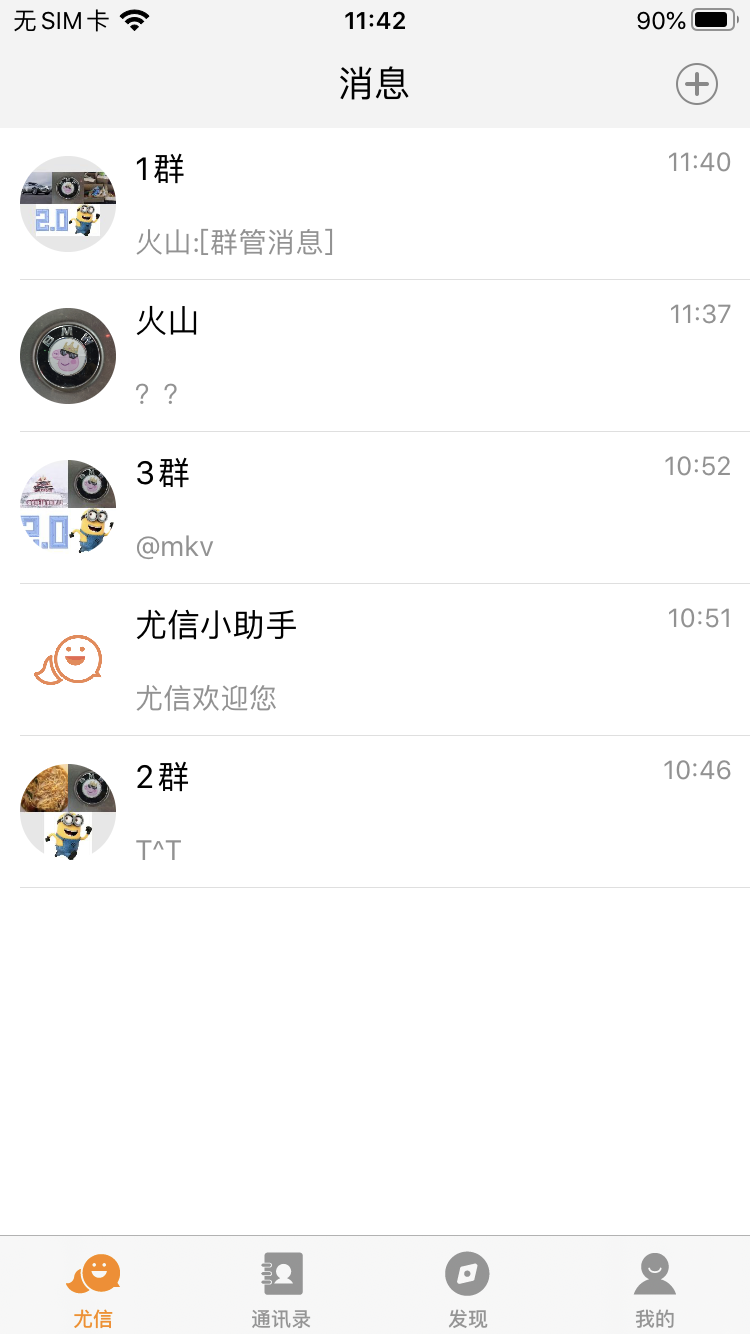The width and height of the screenshot is (750, 1334).
Task: Switch to the 发现 tab
Action: point(468,1285)
